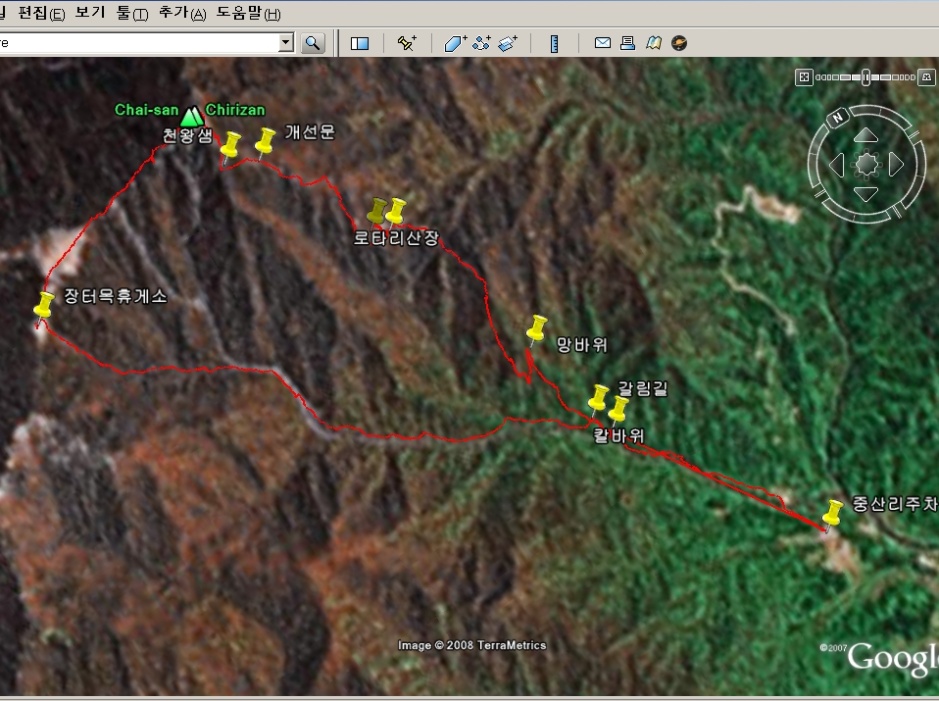The width and height of the screenshot is (939, 701).
Task: Print the current map view
Action: 627,43
